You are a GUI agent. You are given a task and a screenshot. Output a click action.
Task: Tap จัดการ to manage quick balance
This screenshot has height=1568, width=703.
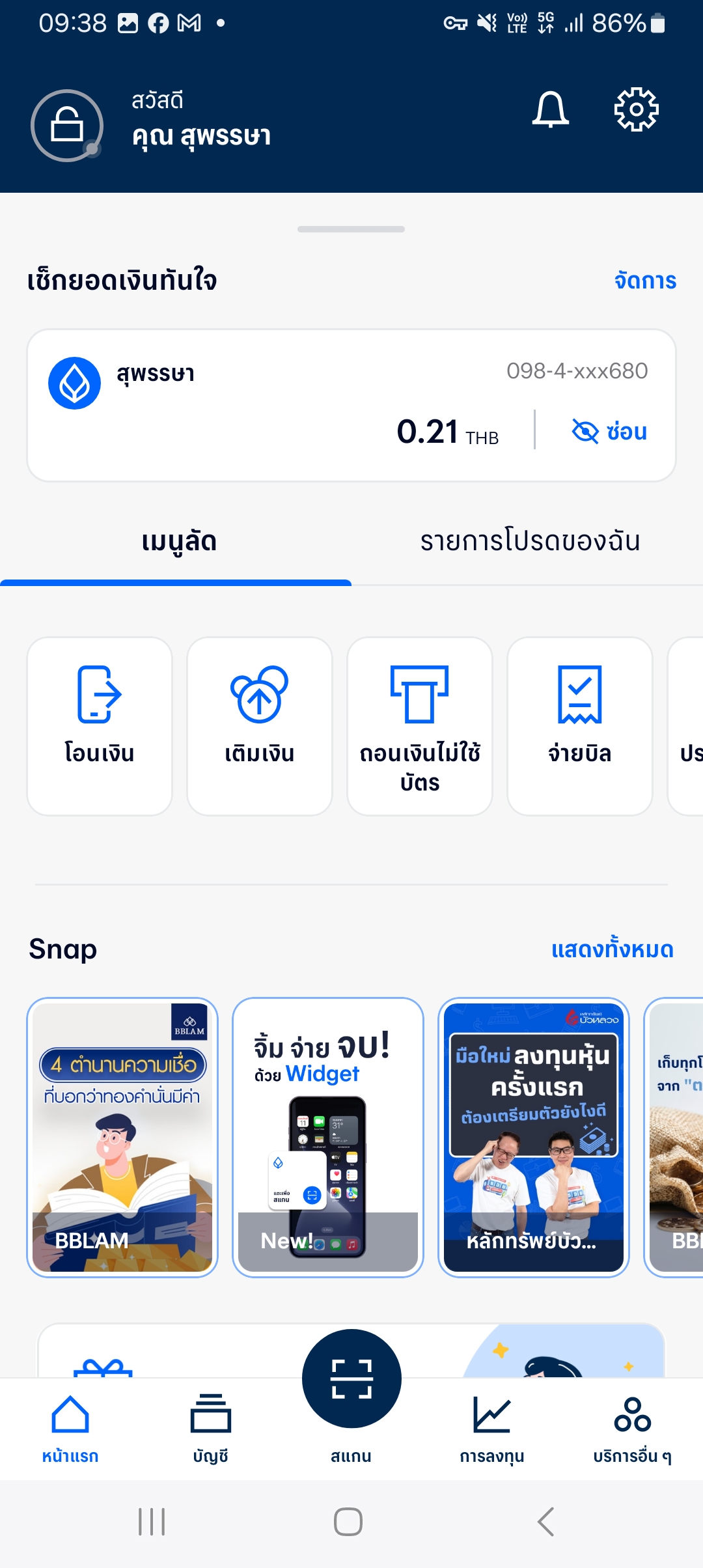(x=644, y=281)
